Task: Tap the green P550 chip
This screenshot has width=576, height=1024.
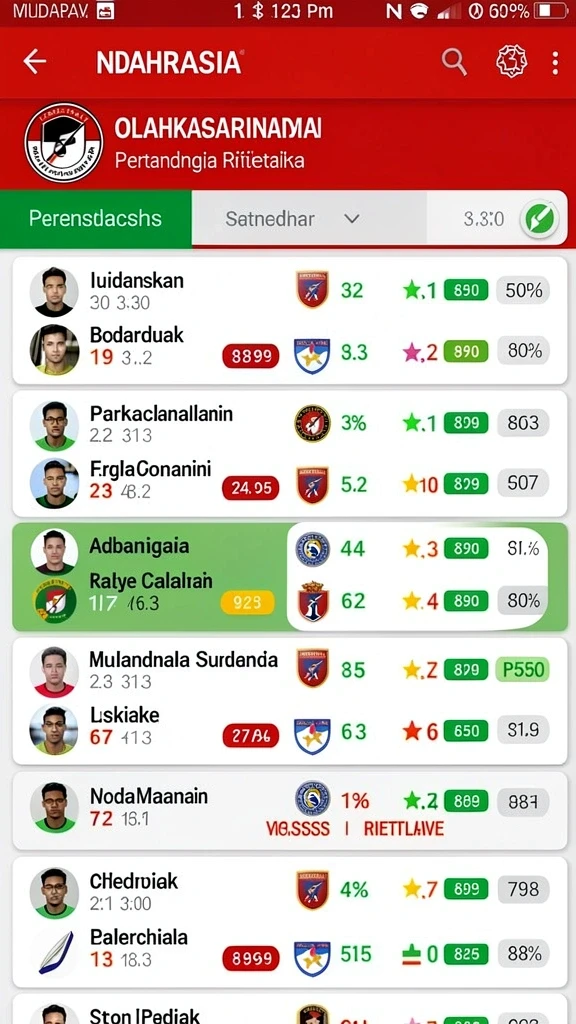Action: (x=522, y=669)
